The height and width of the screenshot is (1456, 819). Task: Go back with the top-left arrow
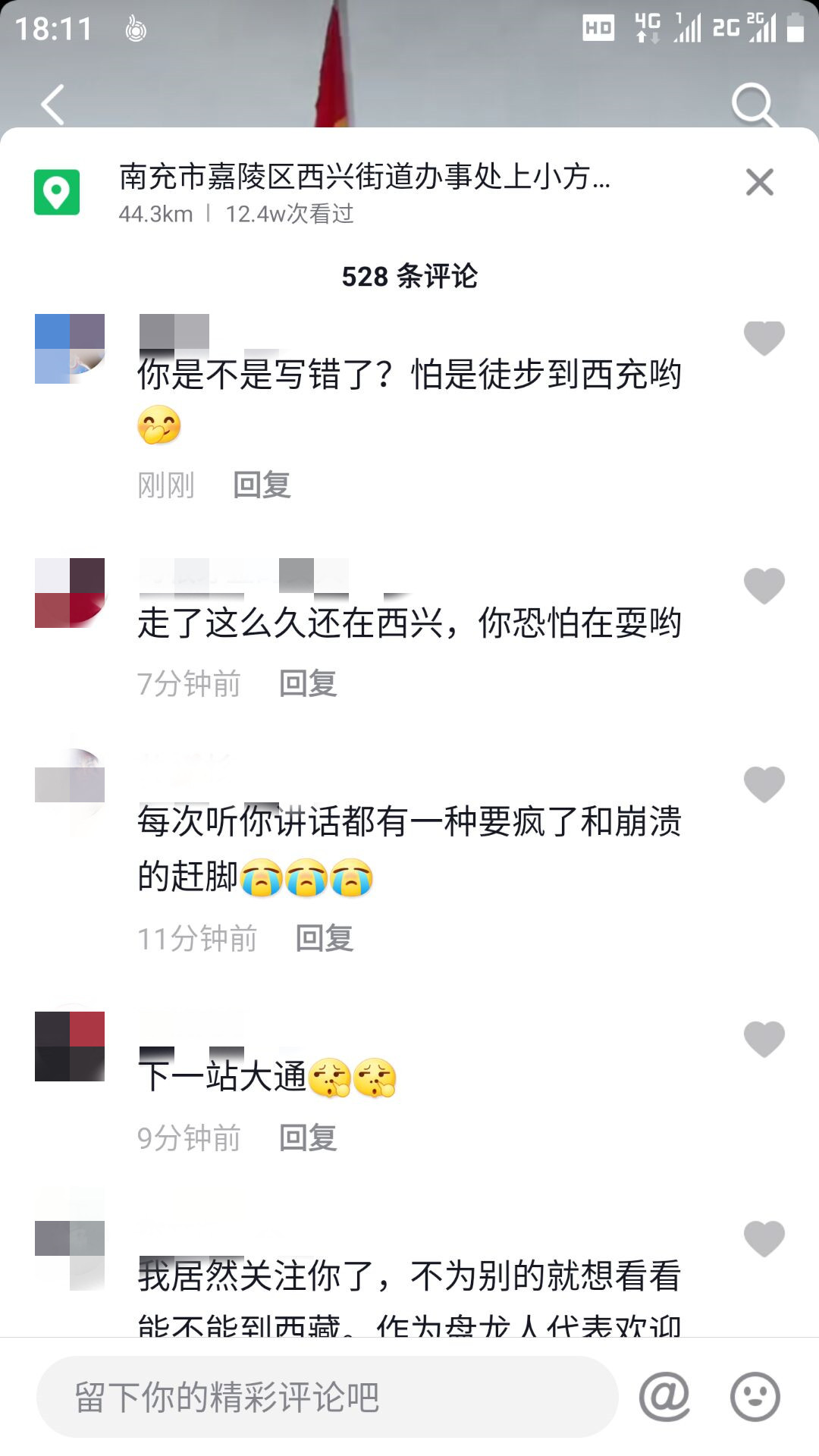pos(53,105)
